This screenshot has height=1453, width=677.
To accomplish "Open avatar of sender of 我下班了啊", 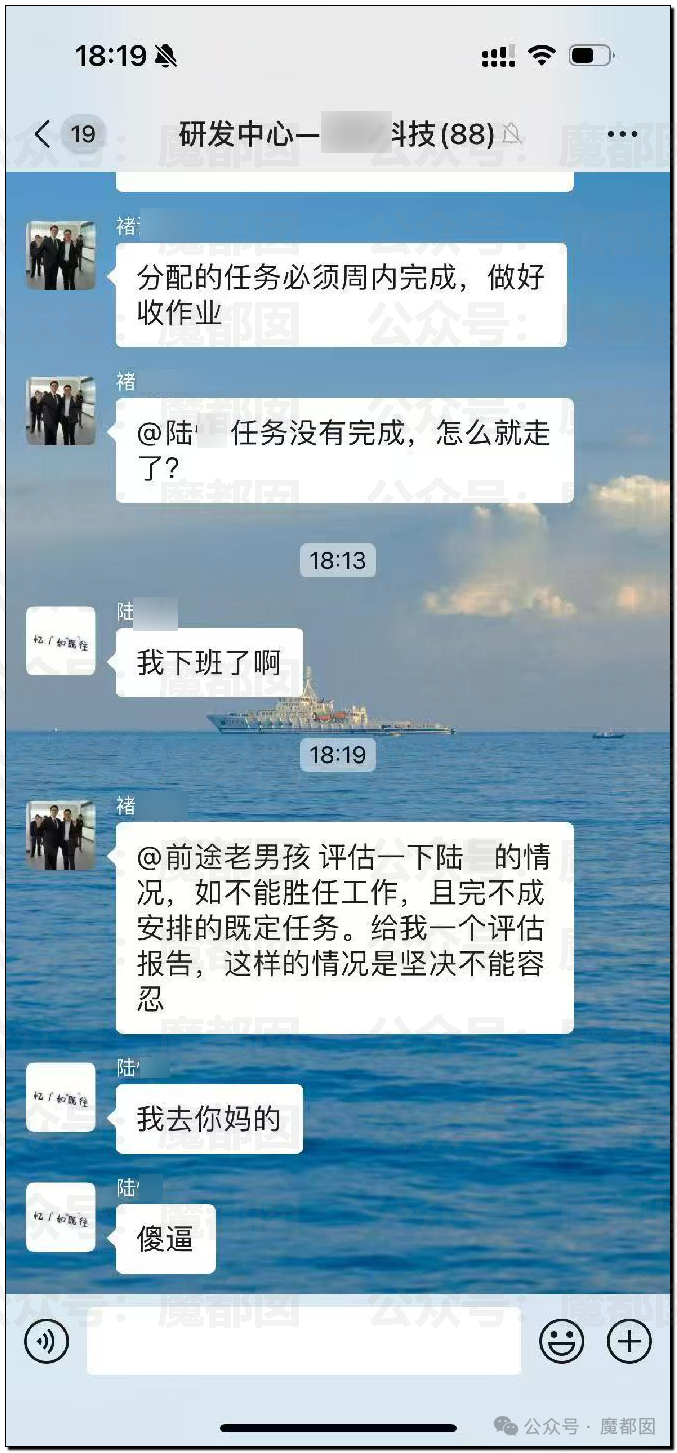I will pyautogui.click(x=61, y=641).
